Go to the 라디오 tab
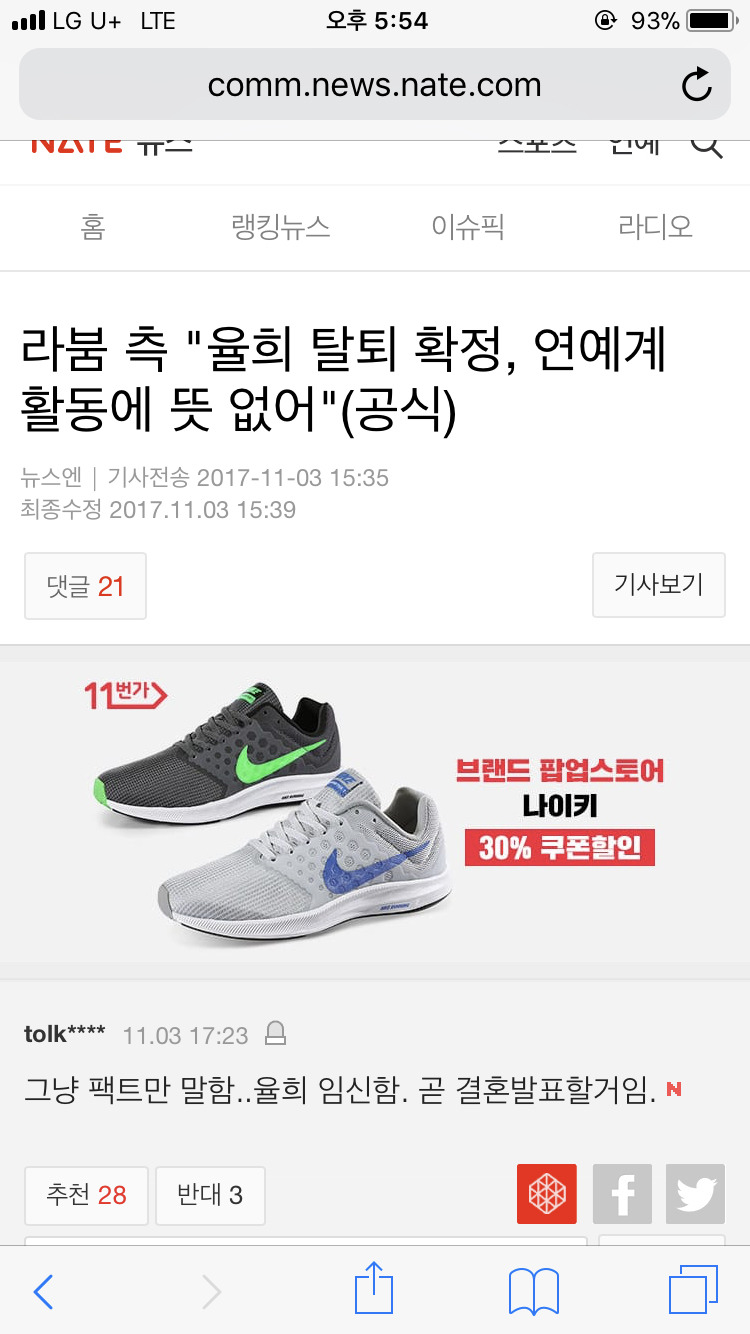Image resolution: width=750 pixels, height=1334 pixels. click(x=655, y=227)
